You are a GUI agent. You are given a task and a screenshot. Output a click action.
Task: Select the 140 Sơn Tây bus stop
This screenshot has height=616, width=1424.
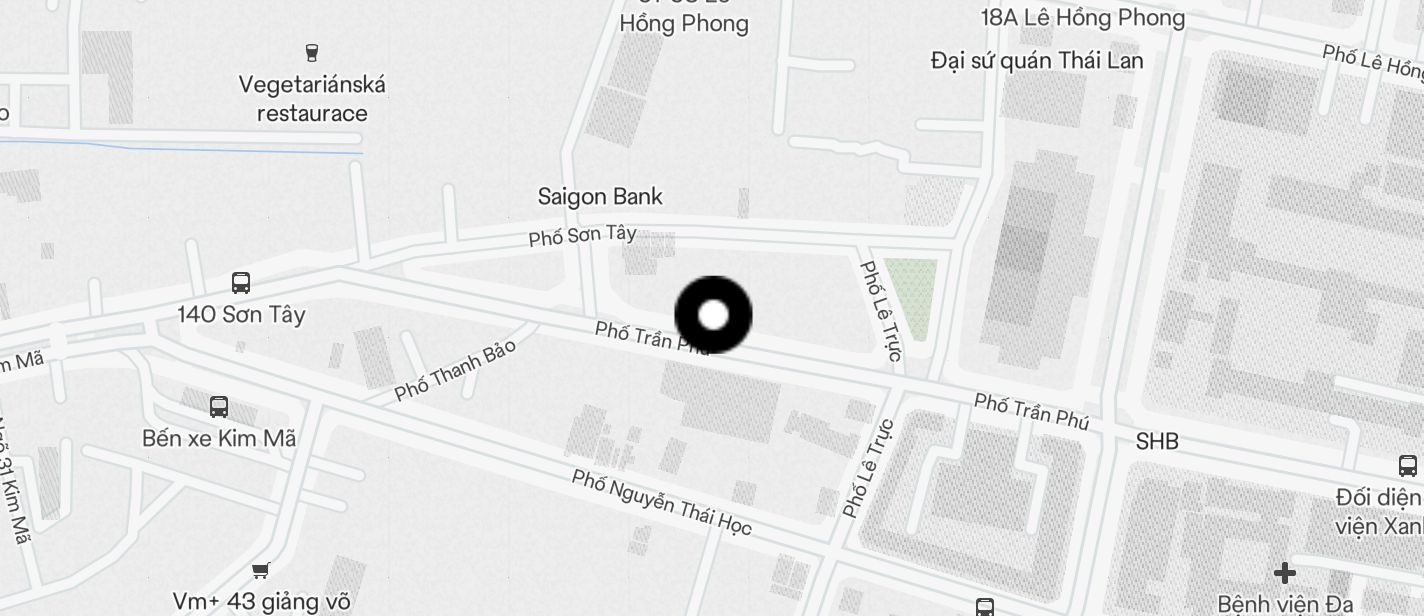click(241, 283)
